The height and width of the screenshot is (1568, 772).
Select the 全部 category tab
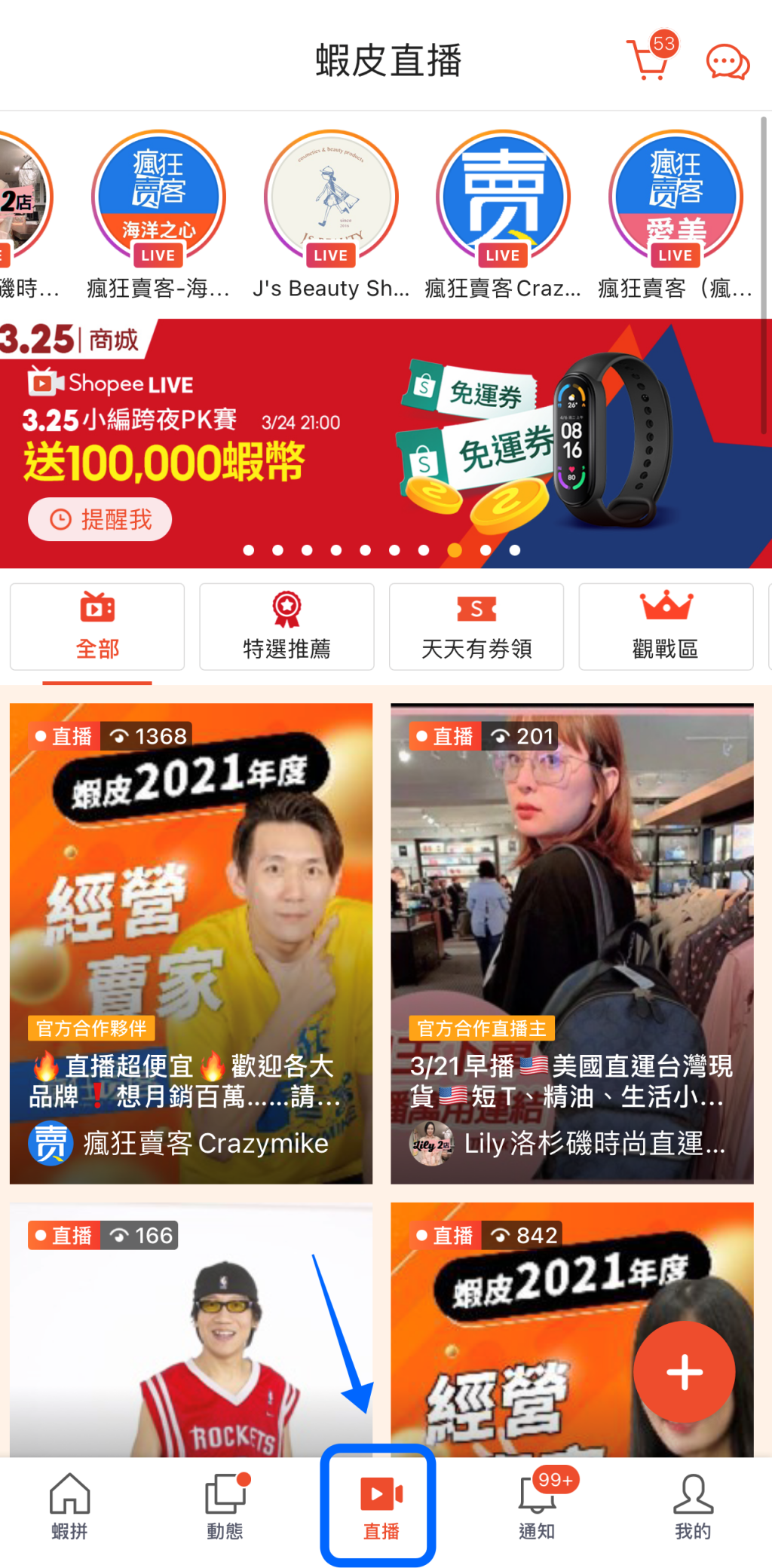coord(97,627)
